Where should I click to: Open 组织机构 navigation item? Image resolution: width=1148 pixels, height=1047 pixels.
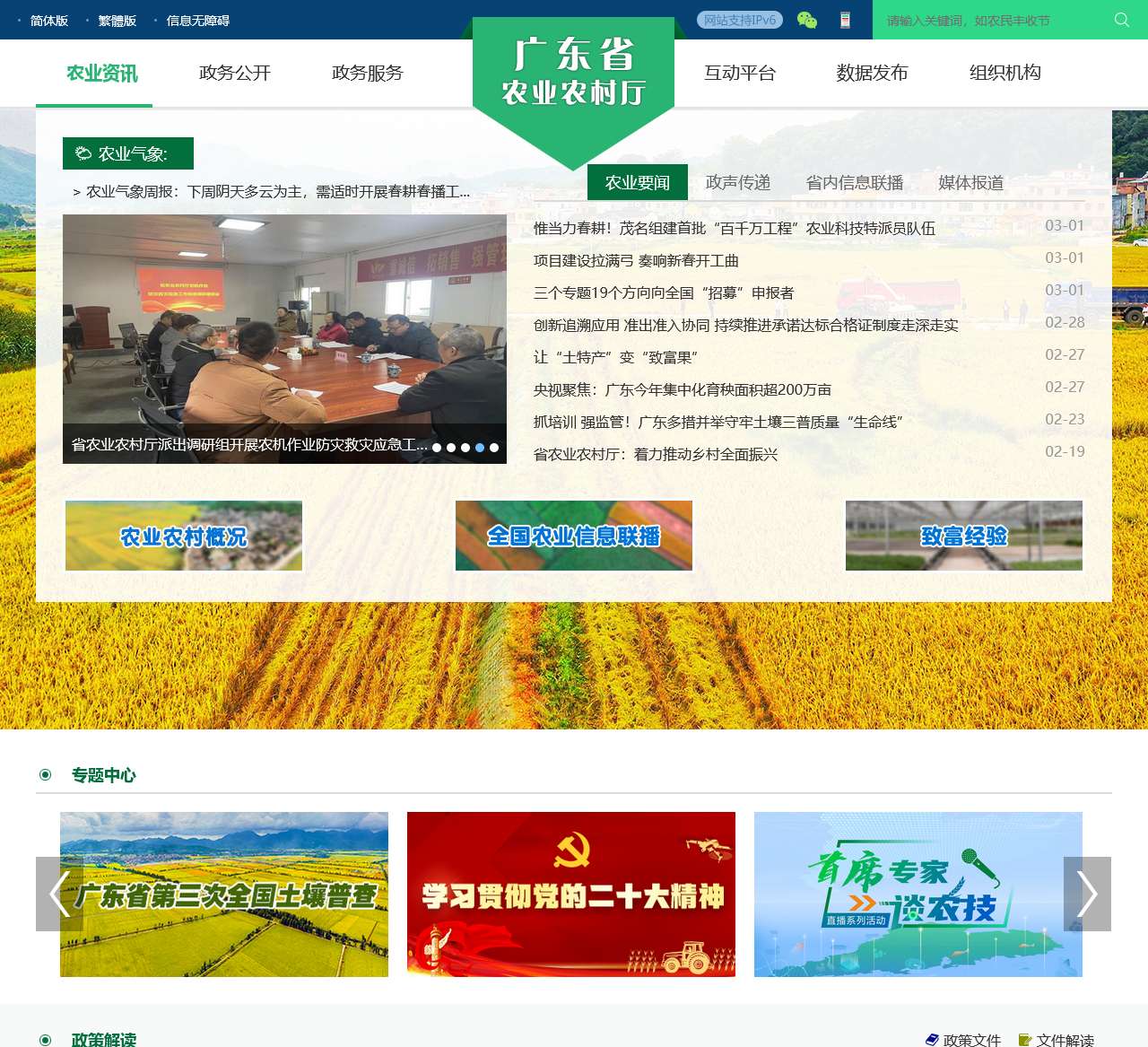pyautogui.click(x=1005, y=73)
